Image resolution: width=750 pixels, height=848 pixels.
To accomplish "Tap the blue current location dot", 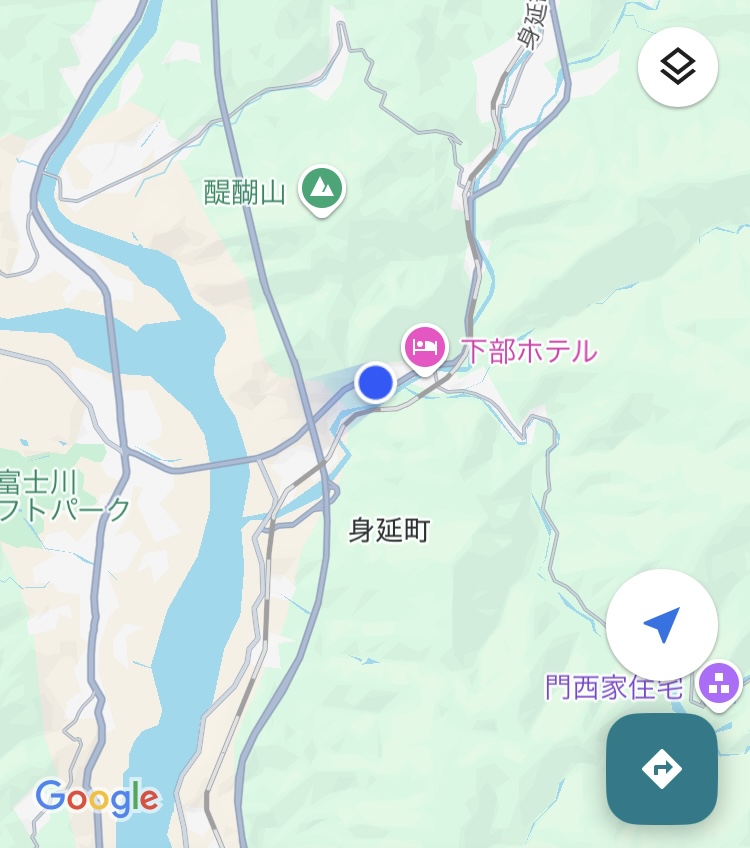I will [x=375, y=382].
